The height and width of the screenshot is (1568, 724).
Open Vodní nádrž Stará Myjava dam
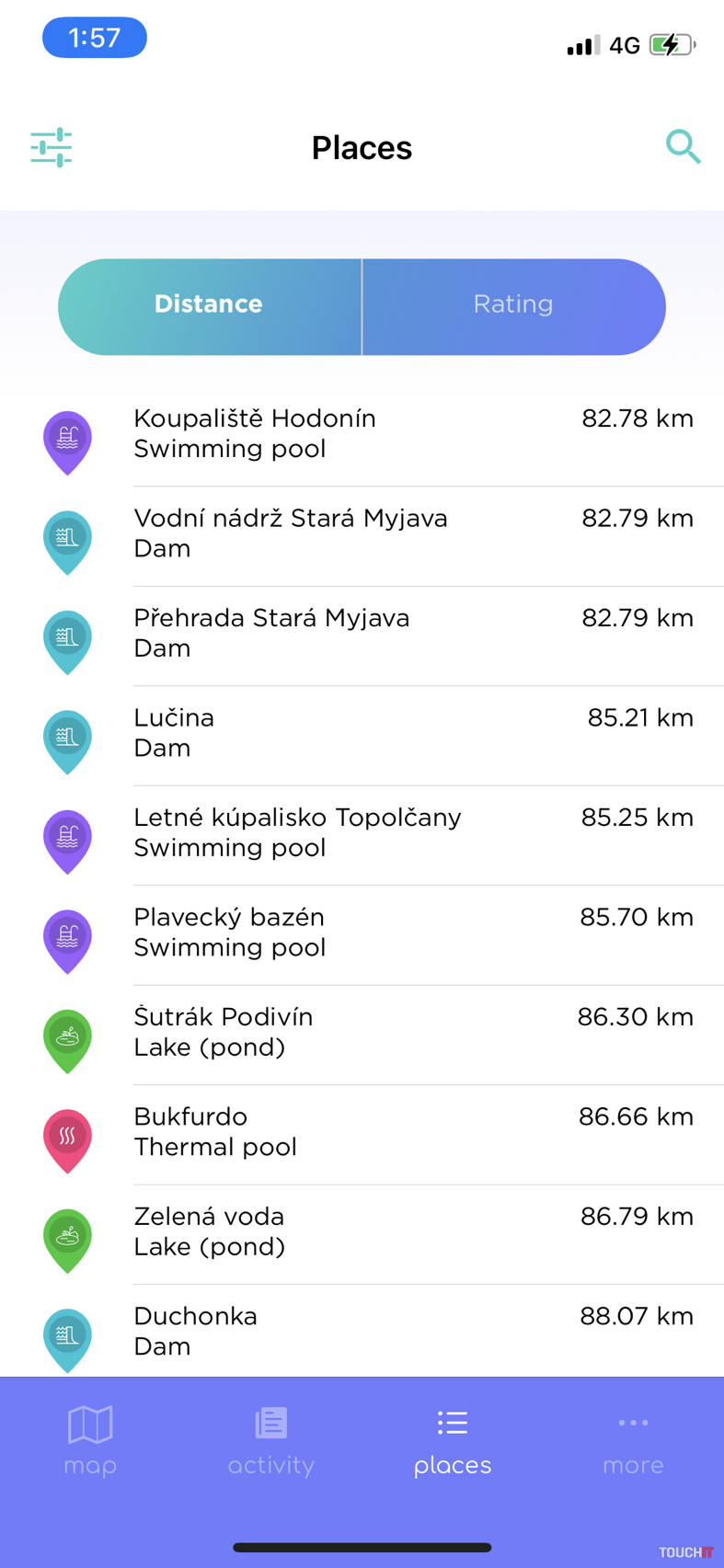click(x=368, y=533)
